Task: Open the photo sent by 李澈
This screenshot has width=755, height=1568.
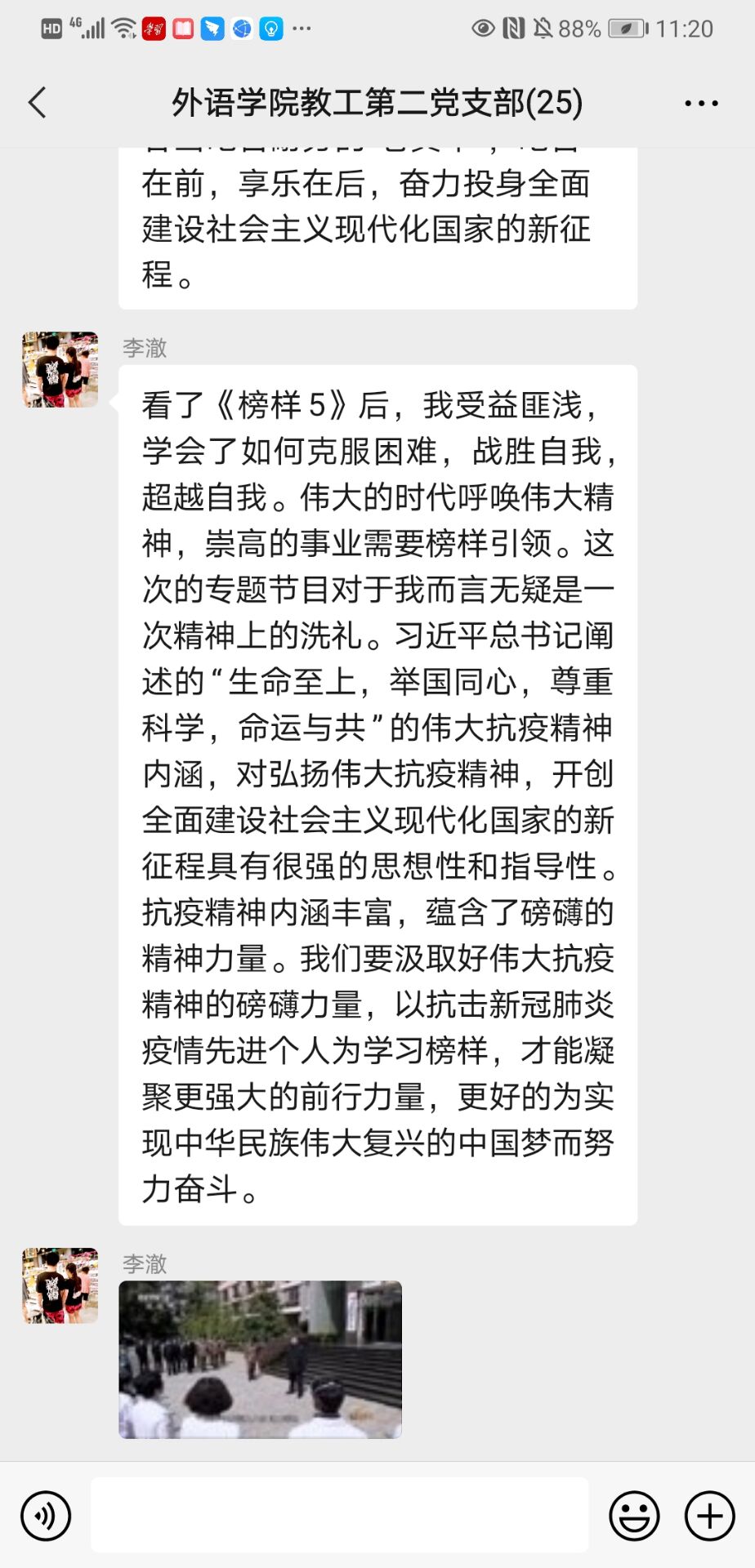Action: coord(260,1359)
